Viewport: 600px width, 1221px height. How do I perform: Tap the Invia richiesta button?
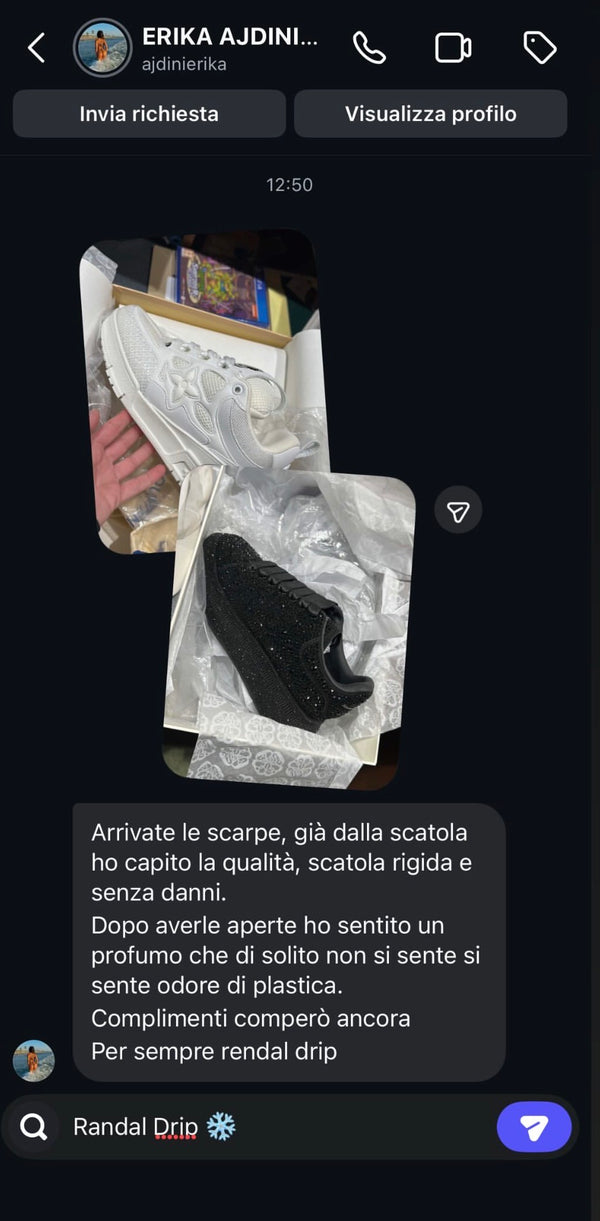[149, 114]
